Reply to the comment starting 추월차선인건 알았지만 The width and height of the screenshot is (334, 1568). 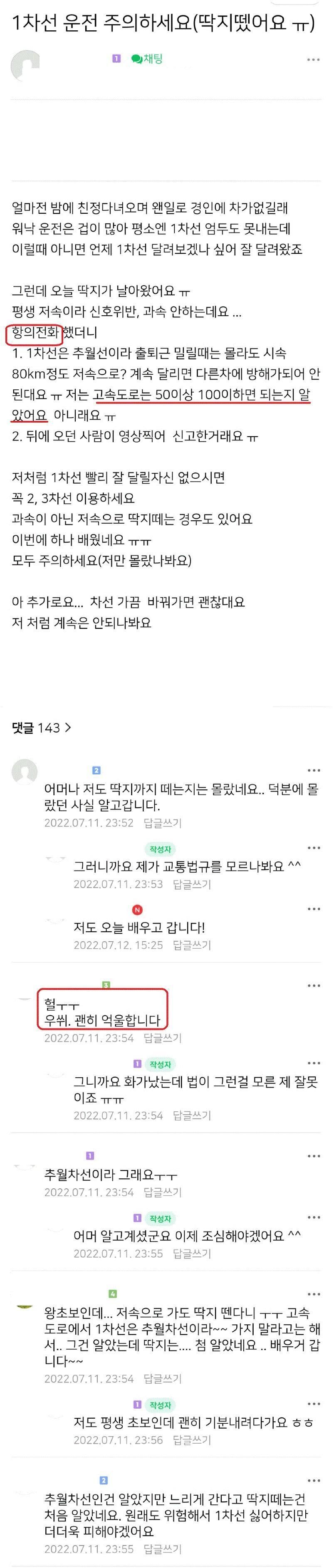coord(163,1548)
